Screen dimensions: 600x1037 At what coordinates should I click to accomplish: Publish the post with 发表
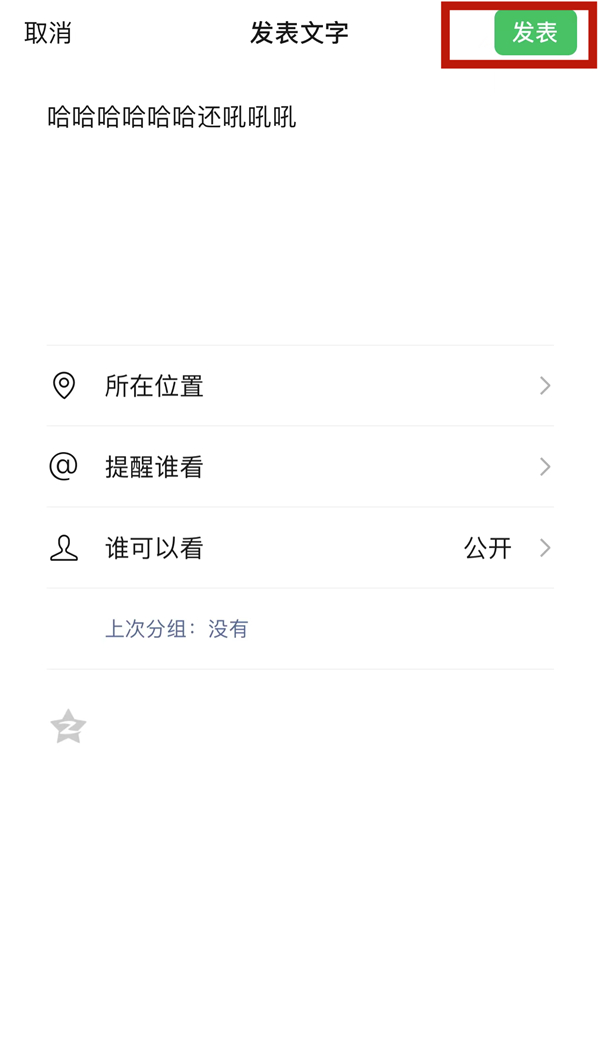pos(535,33)
